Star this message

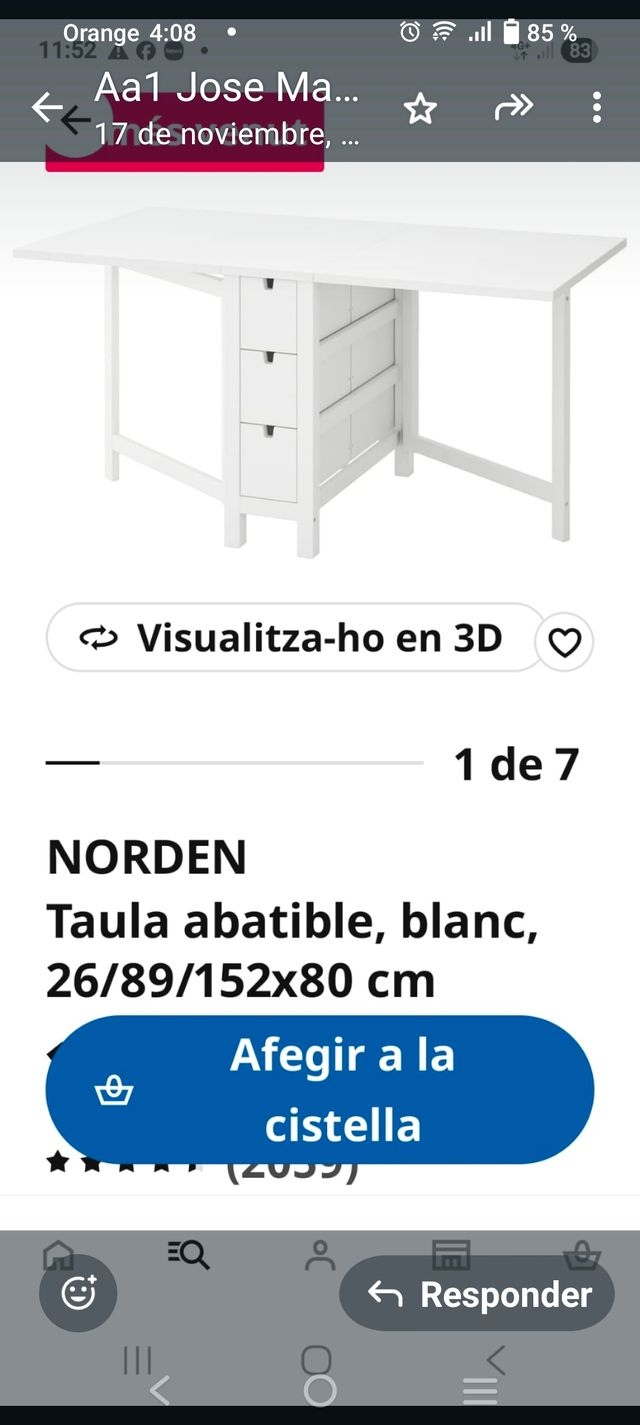coord(420,108)
